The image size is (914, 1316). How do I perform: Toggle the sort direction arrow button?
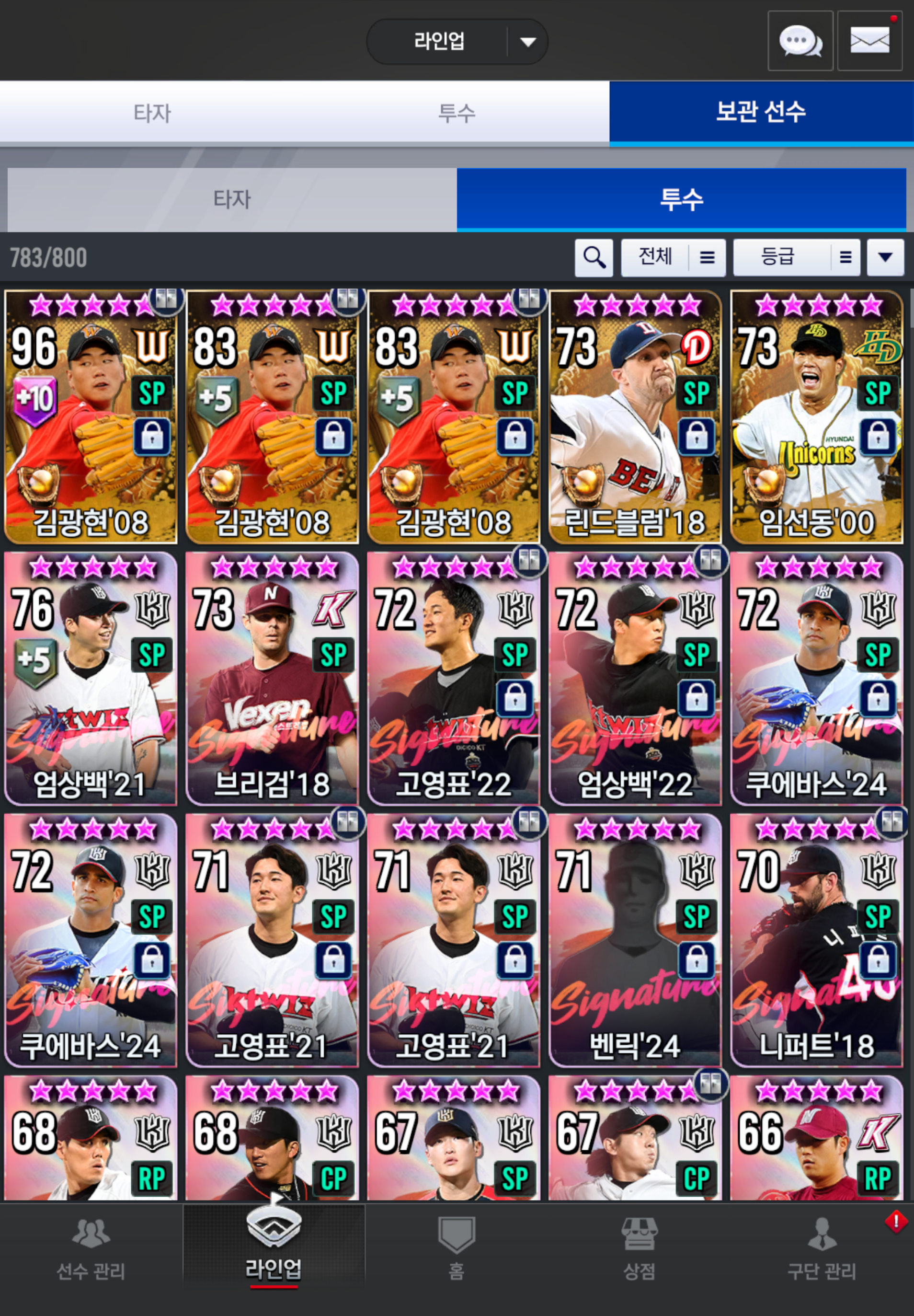click(885, 258)
